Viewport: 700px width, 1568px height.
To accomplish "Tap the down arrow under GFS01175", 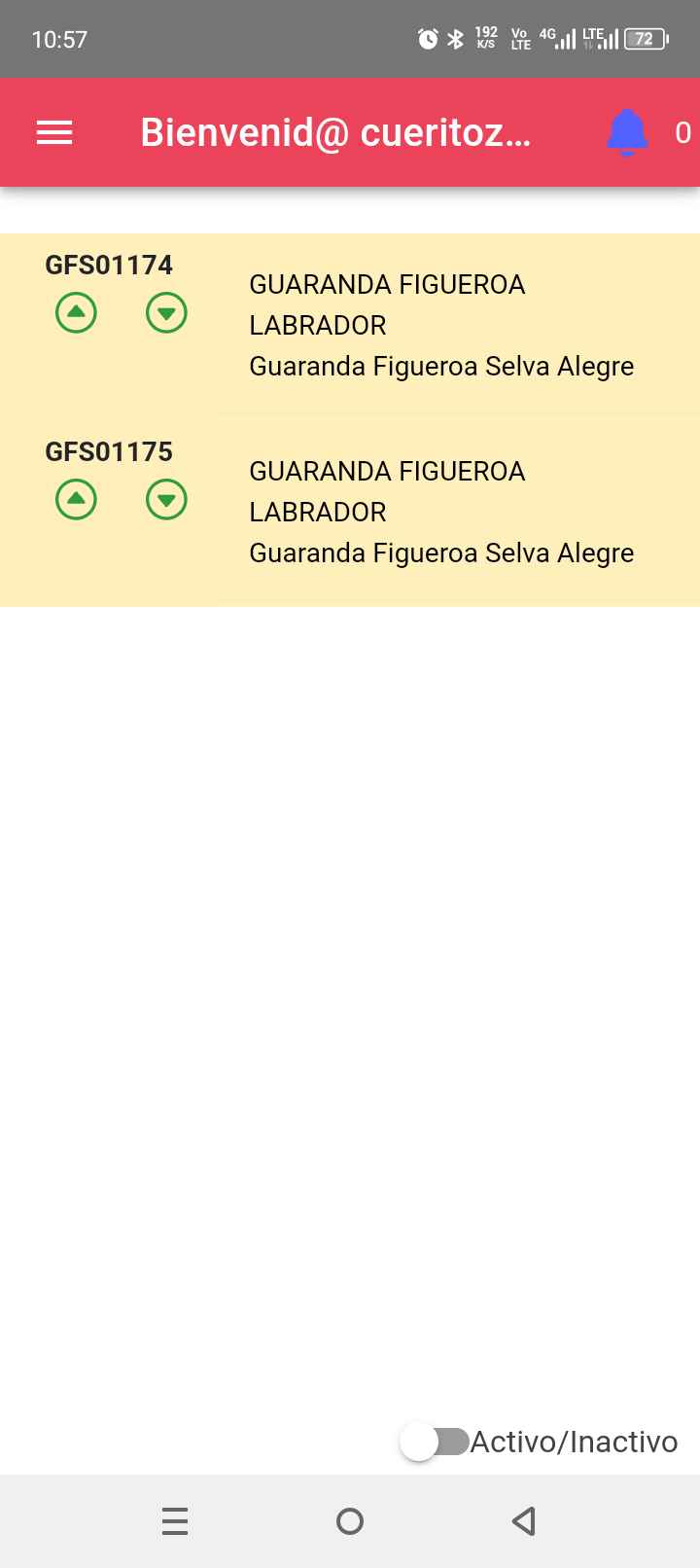I will 166,500.
